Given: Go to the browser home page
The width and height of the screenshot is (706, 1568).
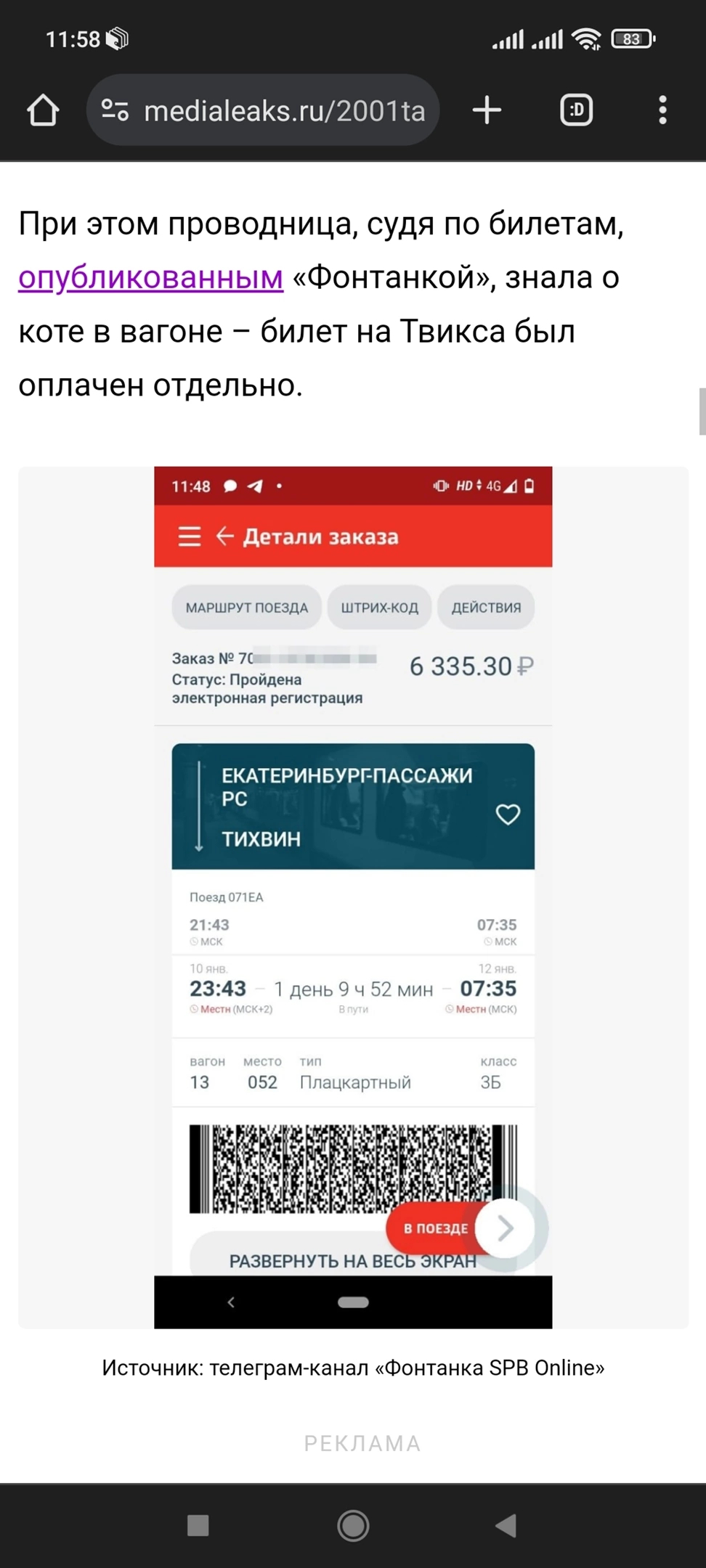Looking at the screenshot, I should tap(43, 110).
